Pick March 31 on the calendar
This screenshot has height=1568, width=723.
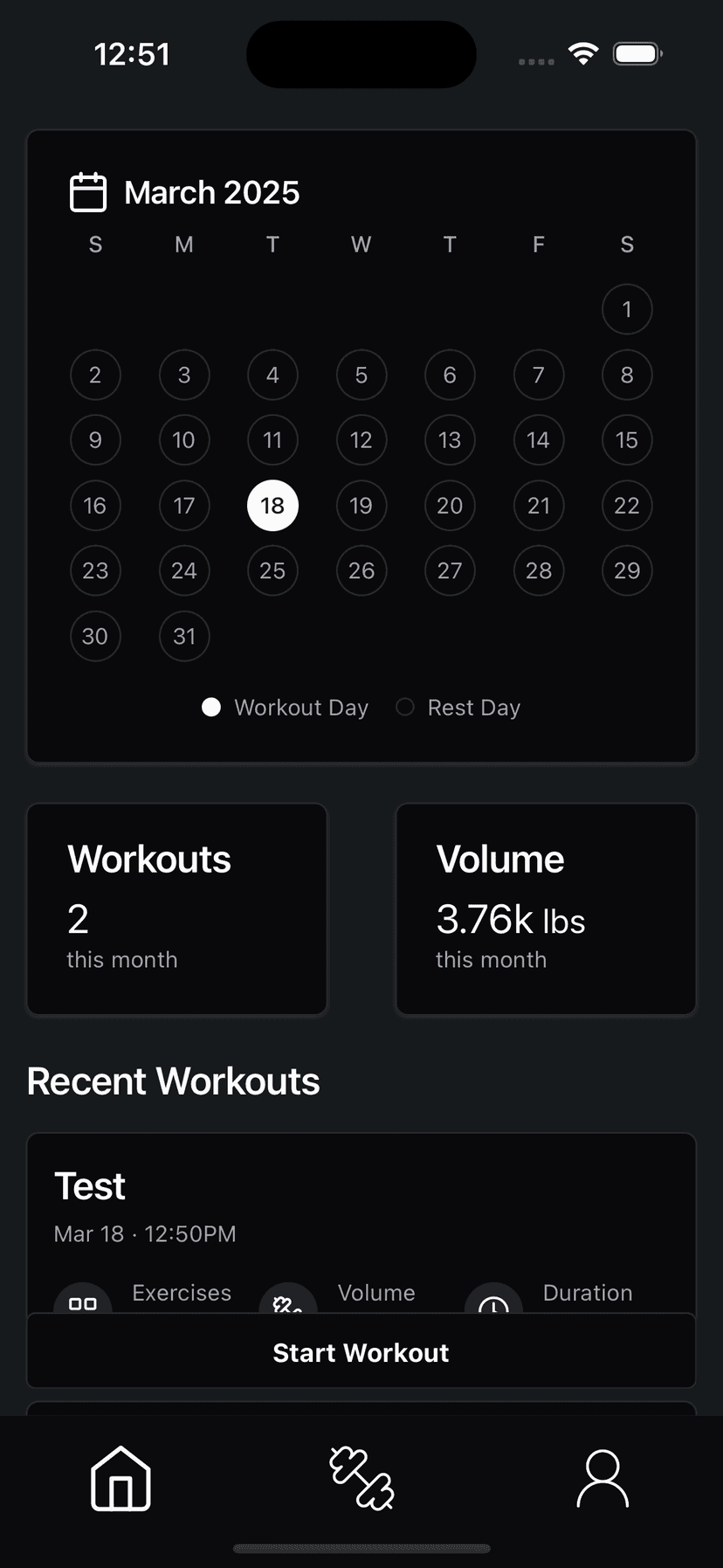184,636
